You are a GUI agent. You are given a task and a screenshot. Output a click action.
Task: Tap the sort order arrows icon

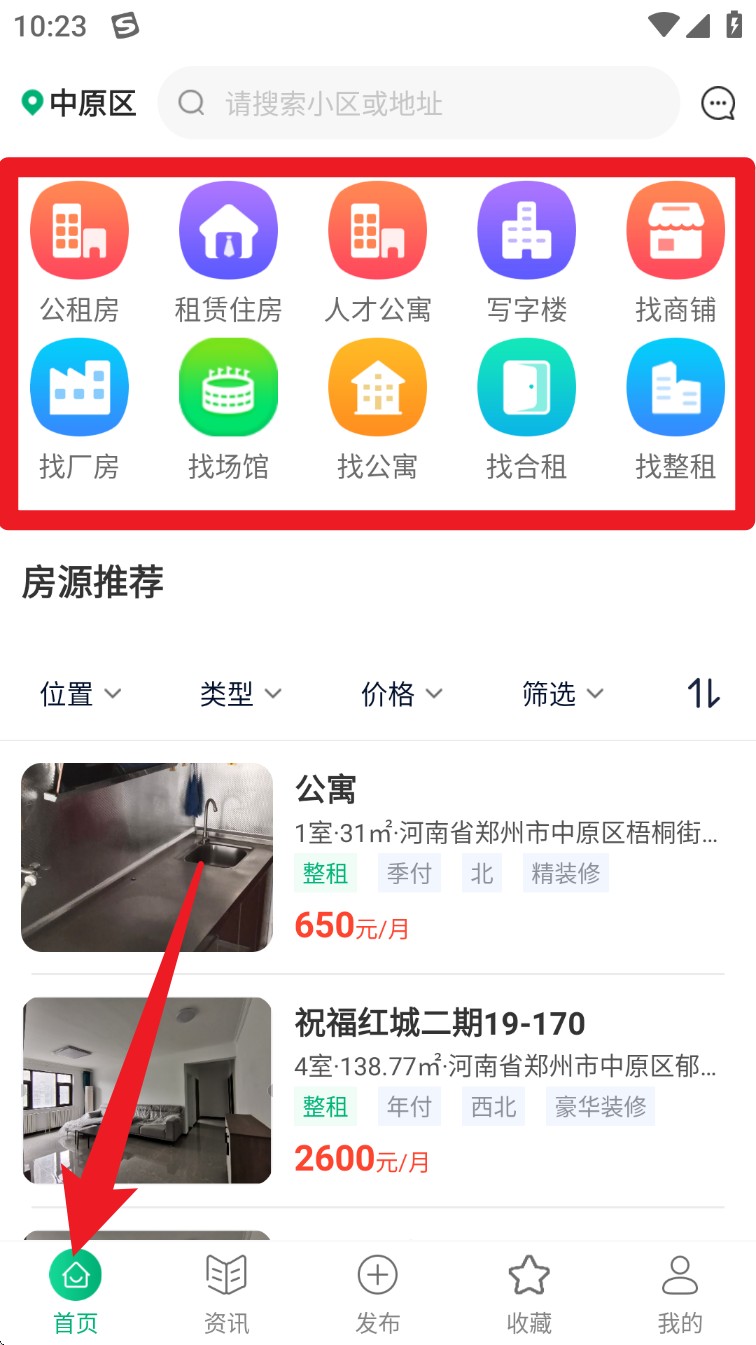click(x=703, y=693)
